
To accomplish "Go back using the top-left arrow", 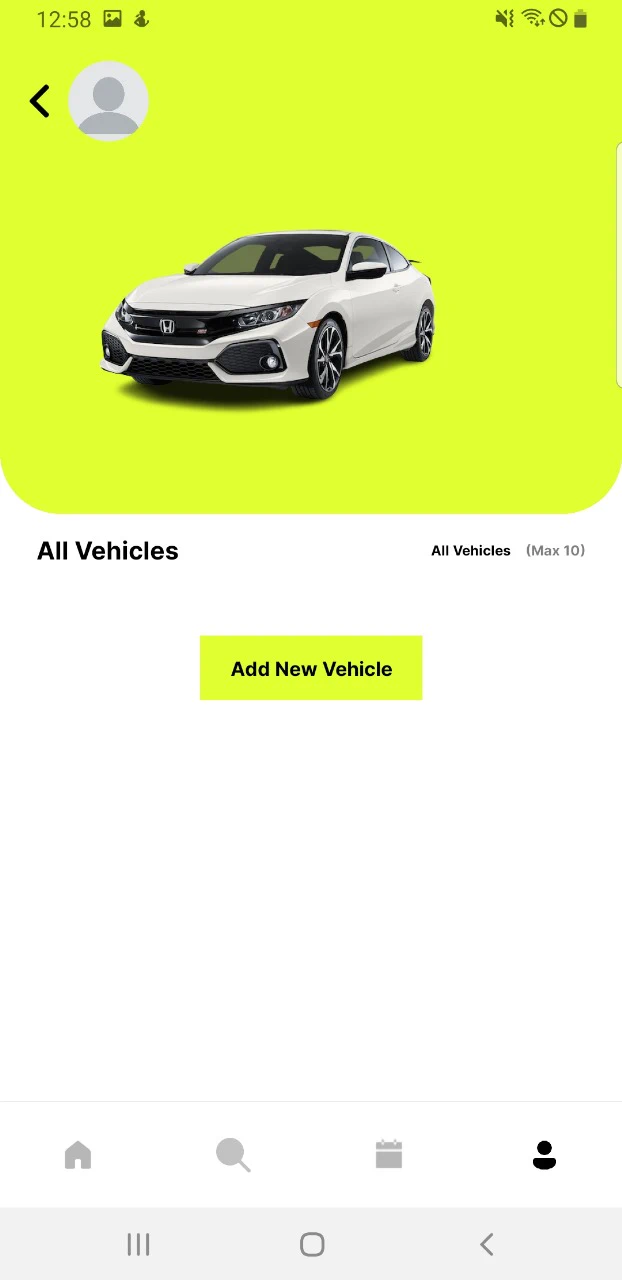I will click(40, 101).
